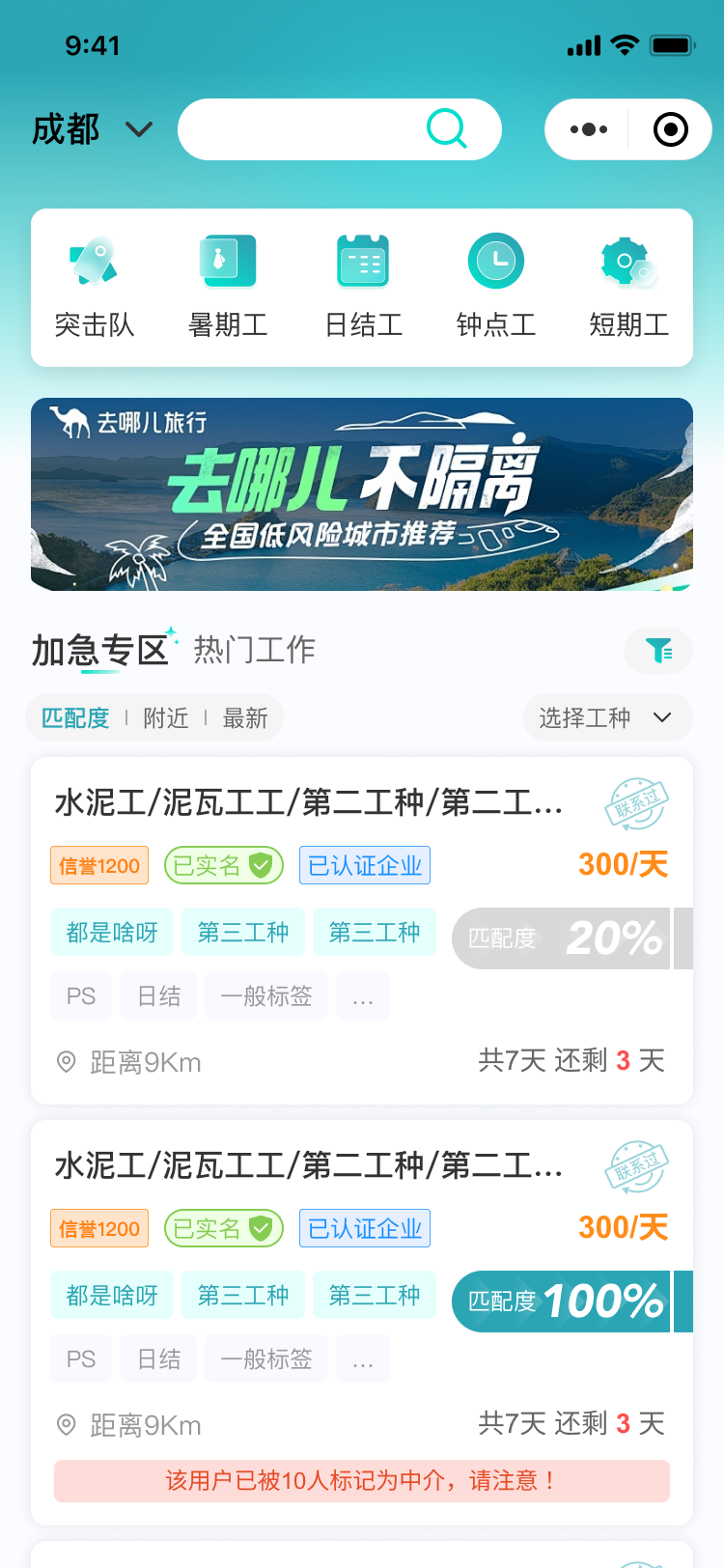The image size is (724, 1568).
Task: Sort jobs by 最新
Action: point(245,718)
